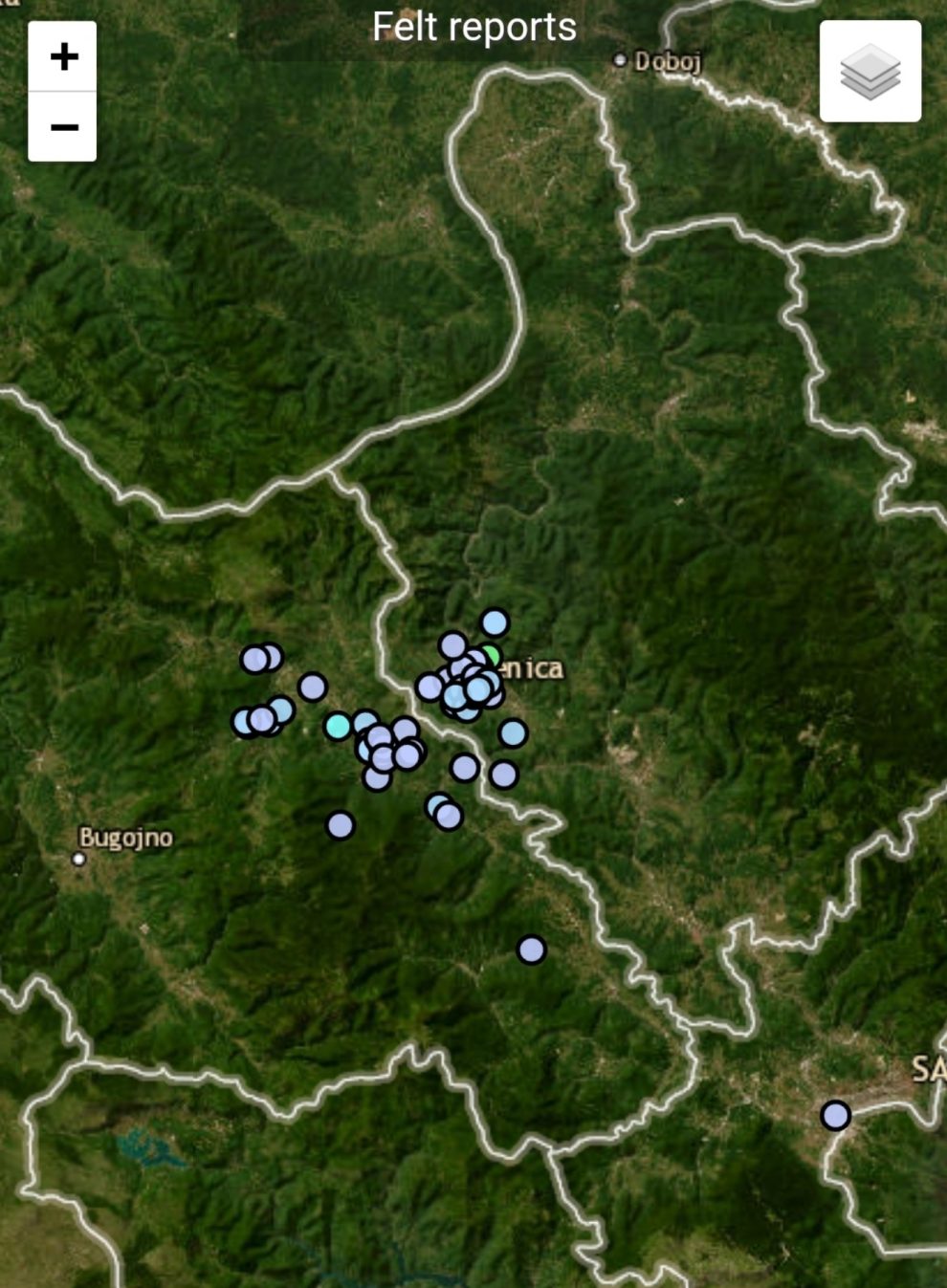Screen dimensions: 947x1288
Task: Zoom out of the map
Action: 63,127
